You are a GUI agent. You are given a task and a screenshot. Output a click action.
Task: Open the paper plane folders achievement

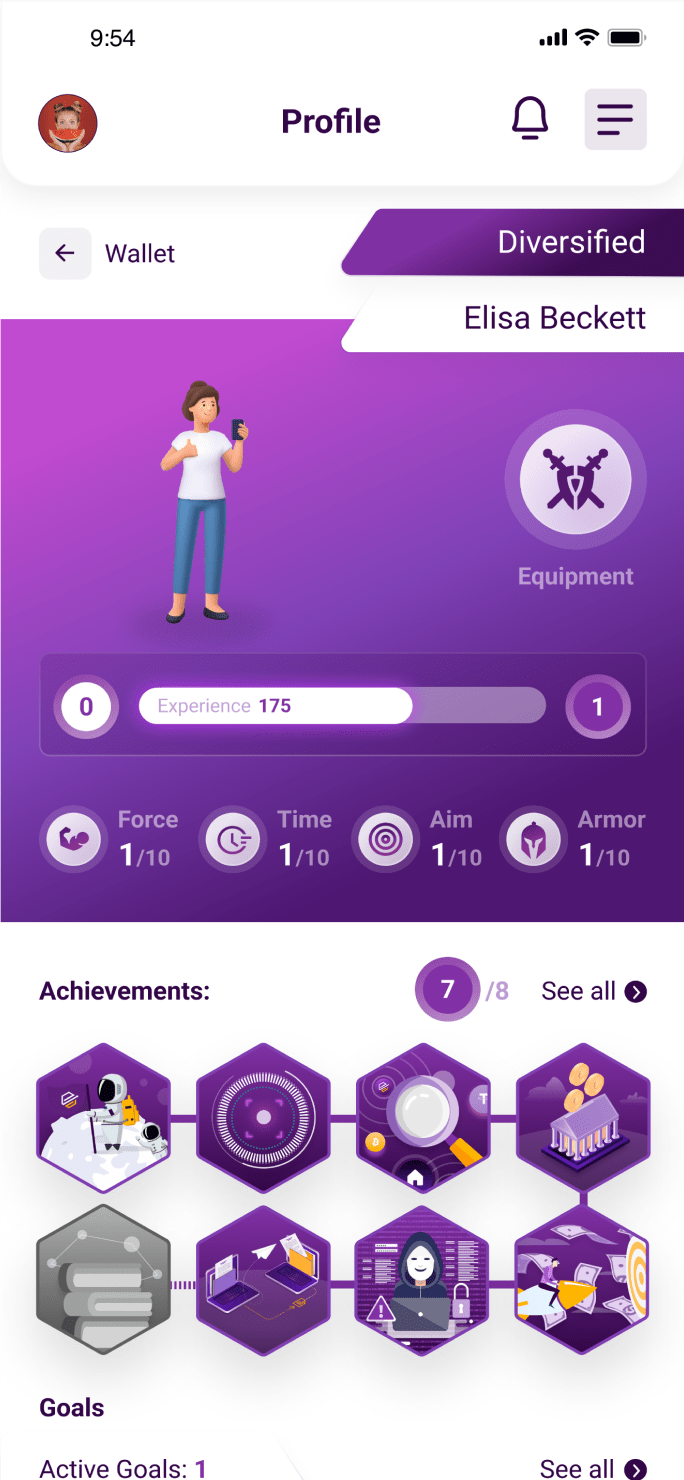tap(263, 1279)
